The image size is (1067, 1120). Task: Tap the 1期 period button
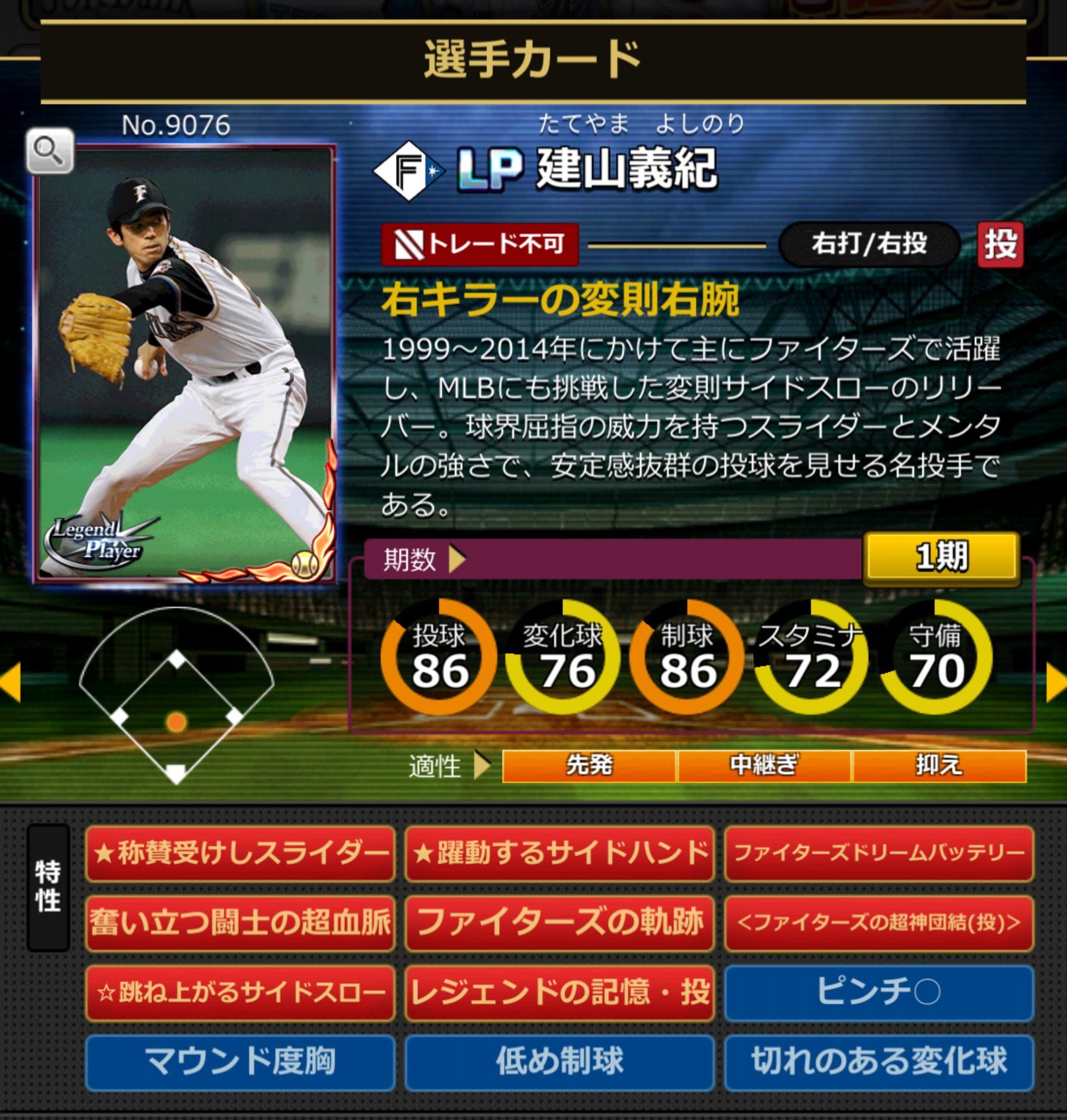[x=940, y=556]
